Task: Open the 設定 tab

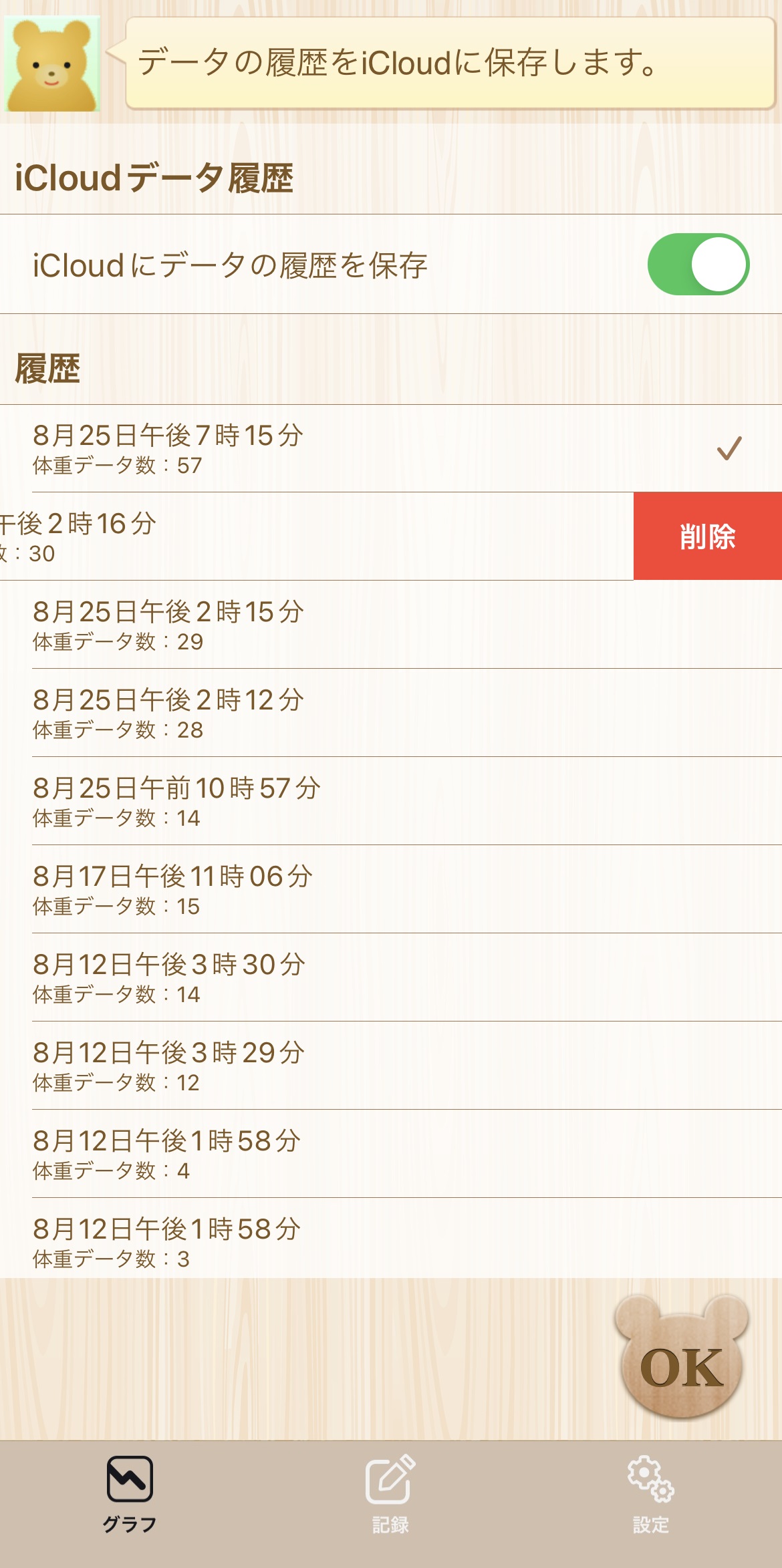Action: click(x=650, y=1495)
